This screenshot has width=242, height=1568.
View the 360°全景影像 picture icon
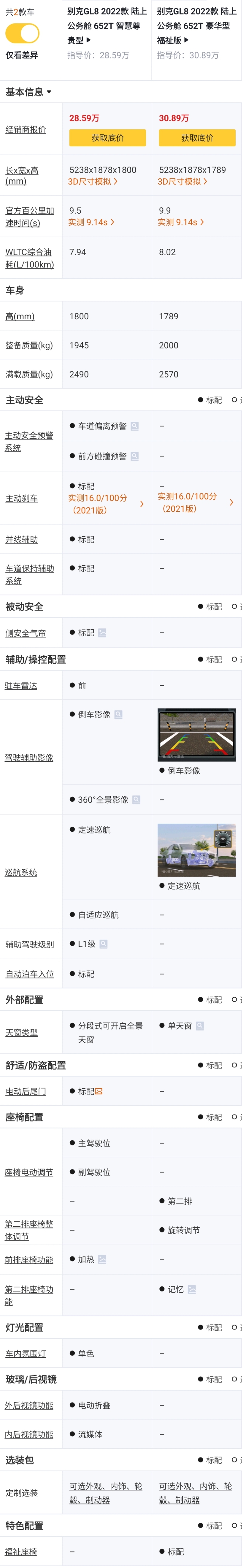pyautogui.click(x=136, y=800)
